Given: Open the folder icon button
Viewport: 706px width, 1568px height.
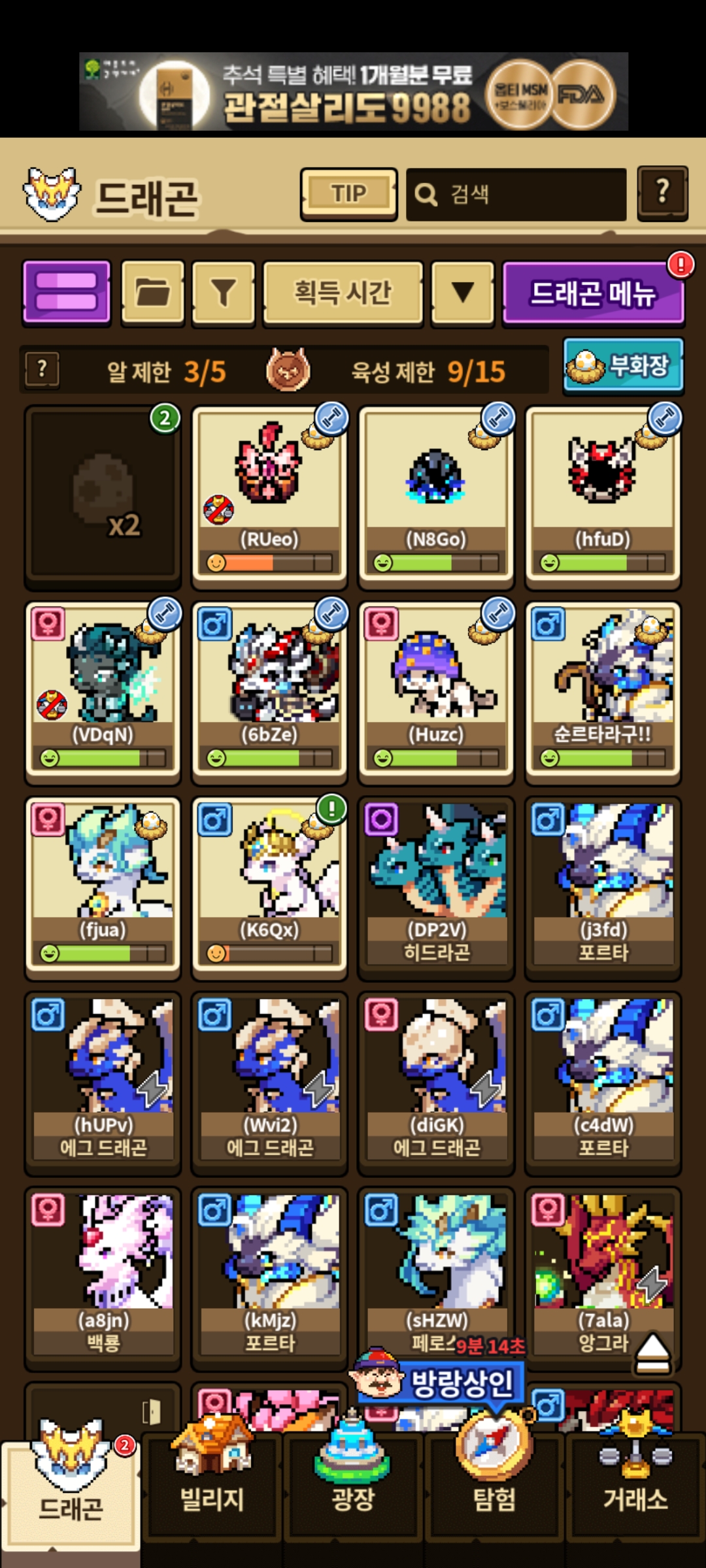Looking at the screenshot, I should coord(153,292).
